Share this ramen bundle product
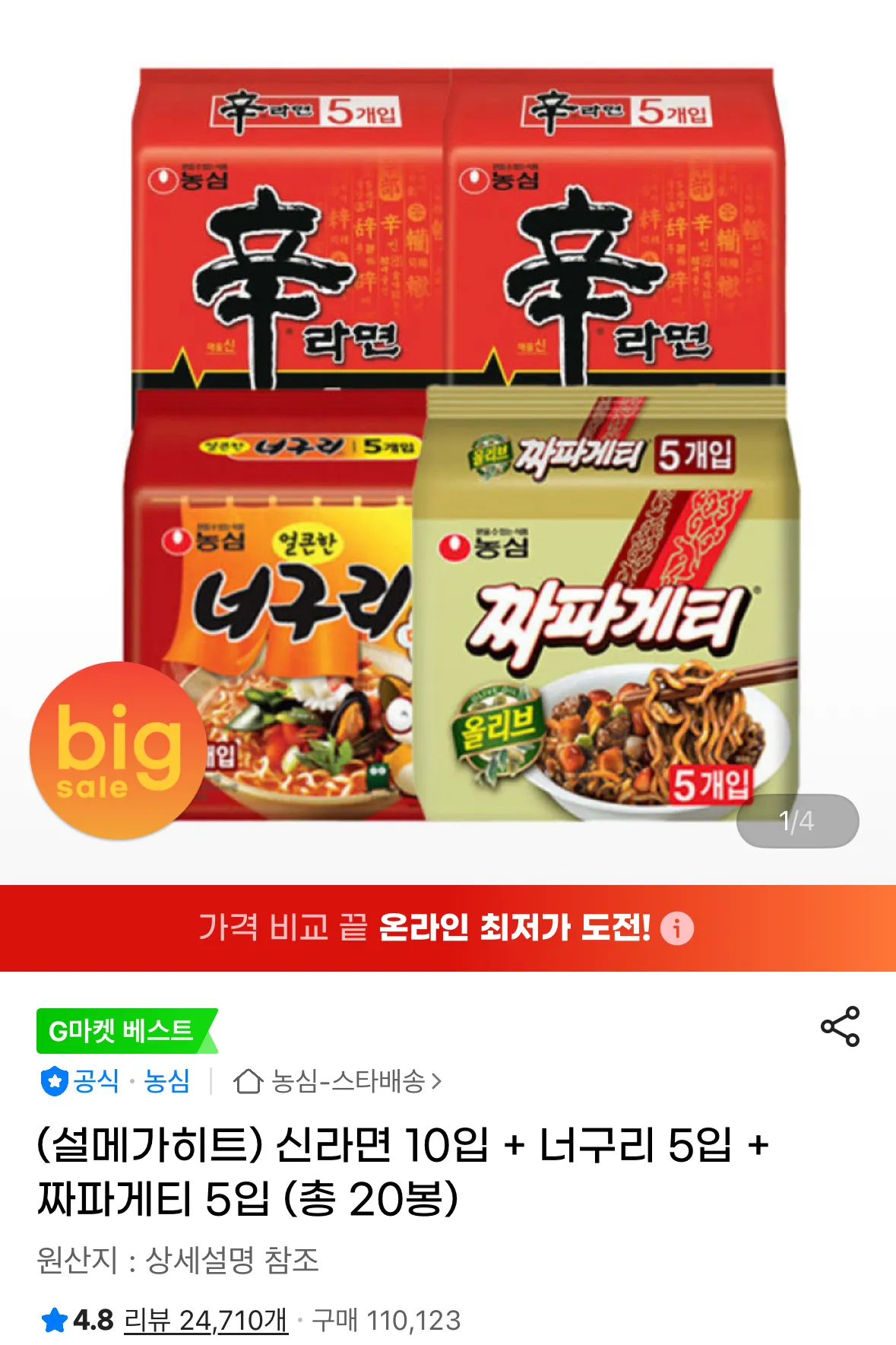The height and width of the screenshot is (1345, 896). pos(840,1026)
